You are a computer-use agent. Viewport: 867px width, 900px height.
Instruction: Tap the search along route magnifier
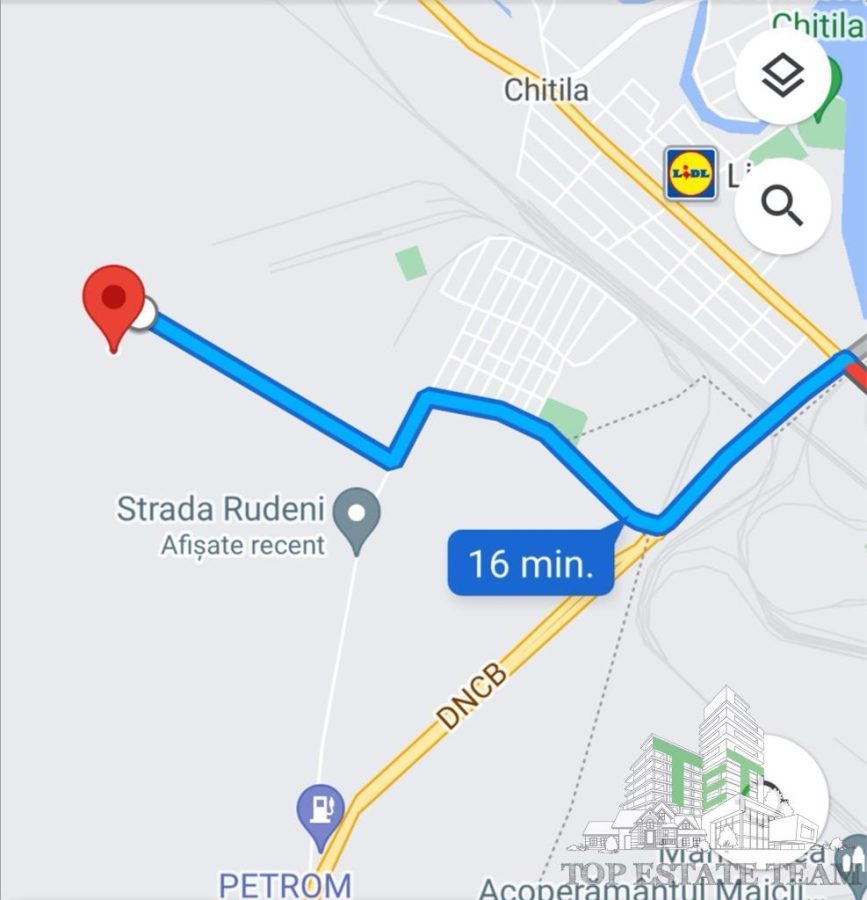[782, 206]
